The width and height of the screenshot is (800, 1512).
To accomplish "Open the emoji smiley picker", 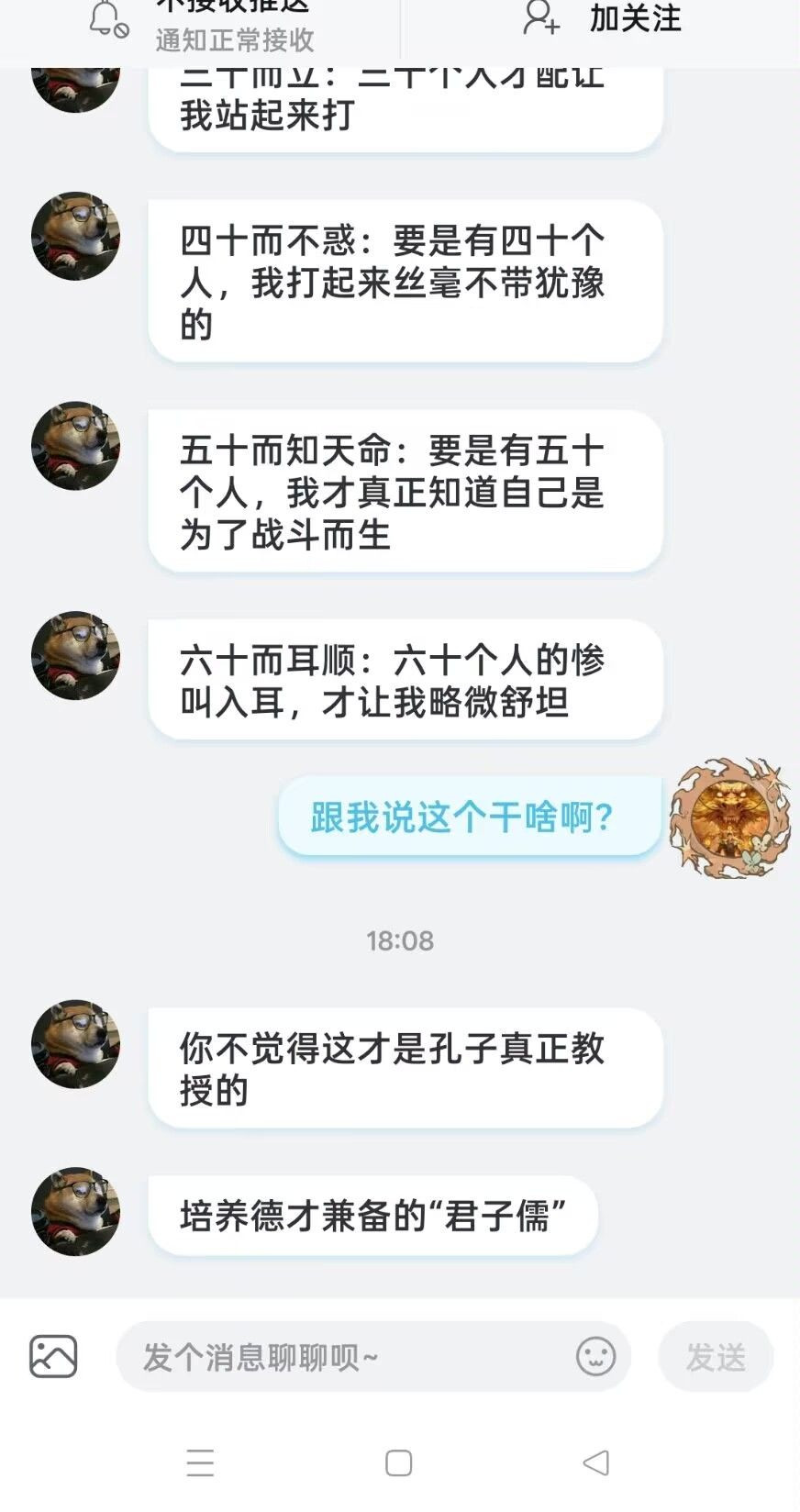I will (595, 1357).
